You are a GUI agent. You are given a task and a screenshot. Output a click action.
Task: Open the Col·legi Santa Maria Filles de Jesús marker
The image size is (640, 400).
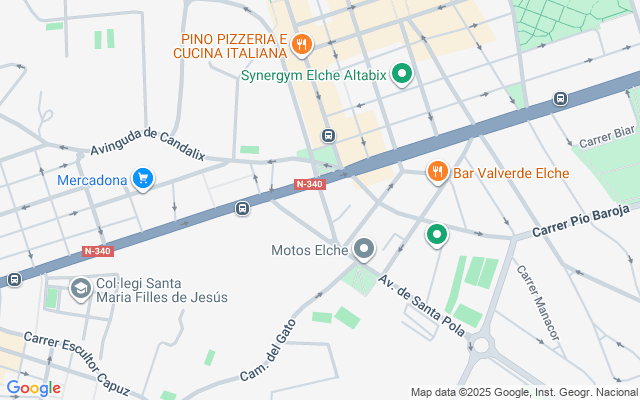click(x=81, y=289)
